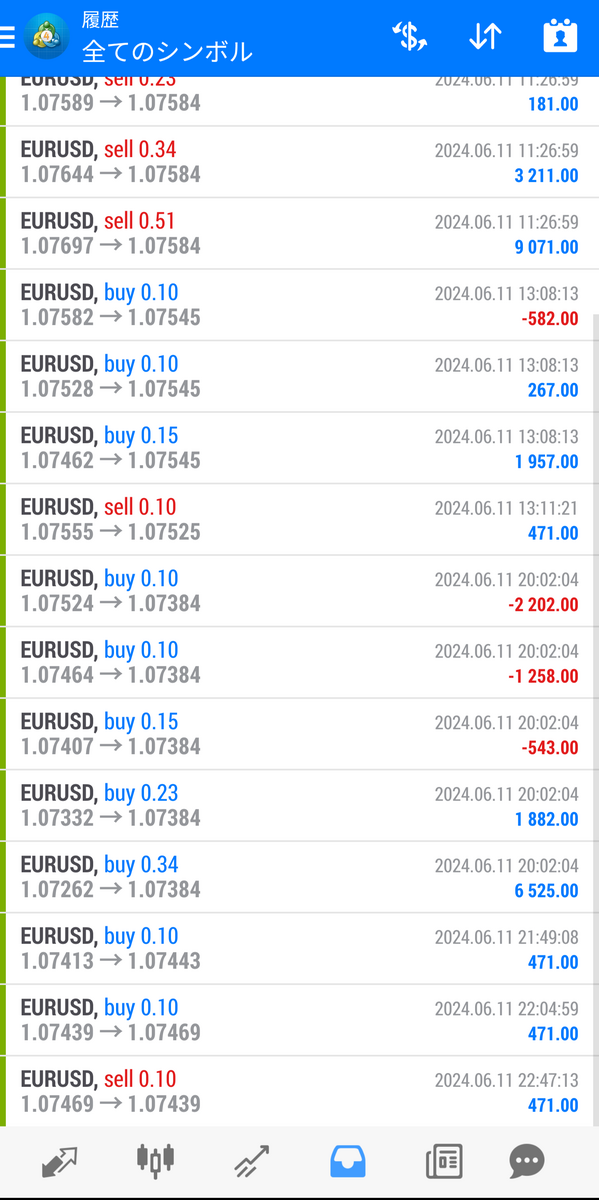Open the currency symbol filter icon

[409, 37]
